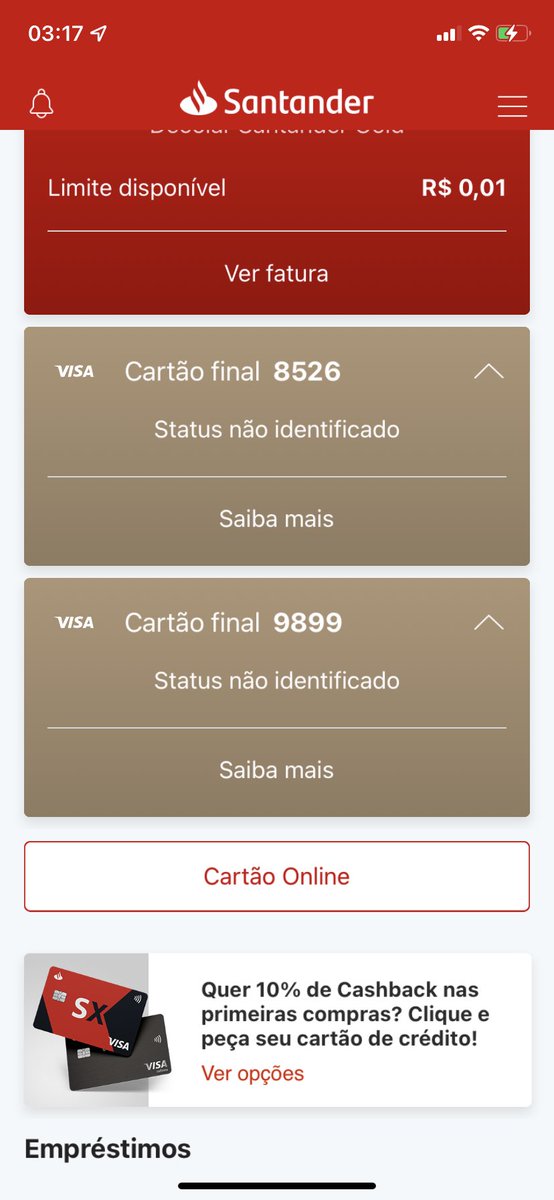Tap Ver fatura

pyautogui.click(x=276, y=273)
